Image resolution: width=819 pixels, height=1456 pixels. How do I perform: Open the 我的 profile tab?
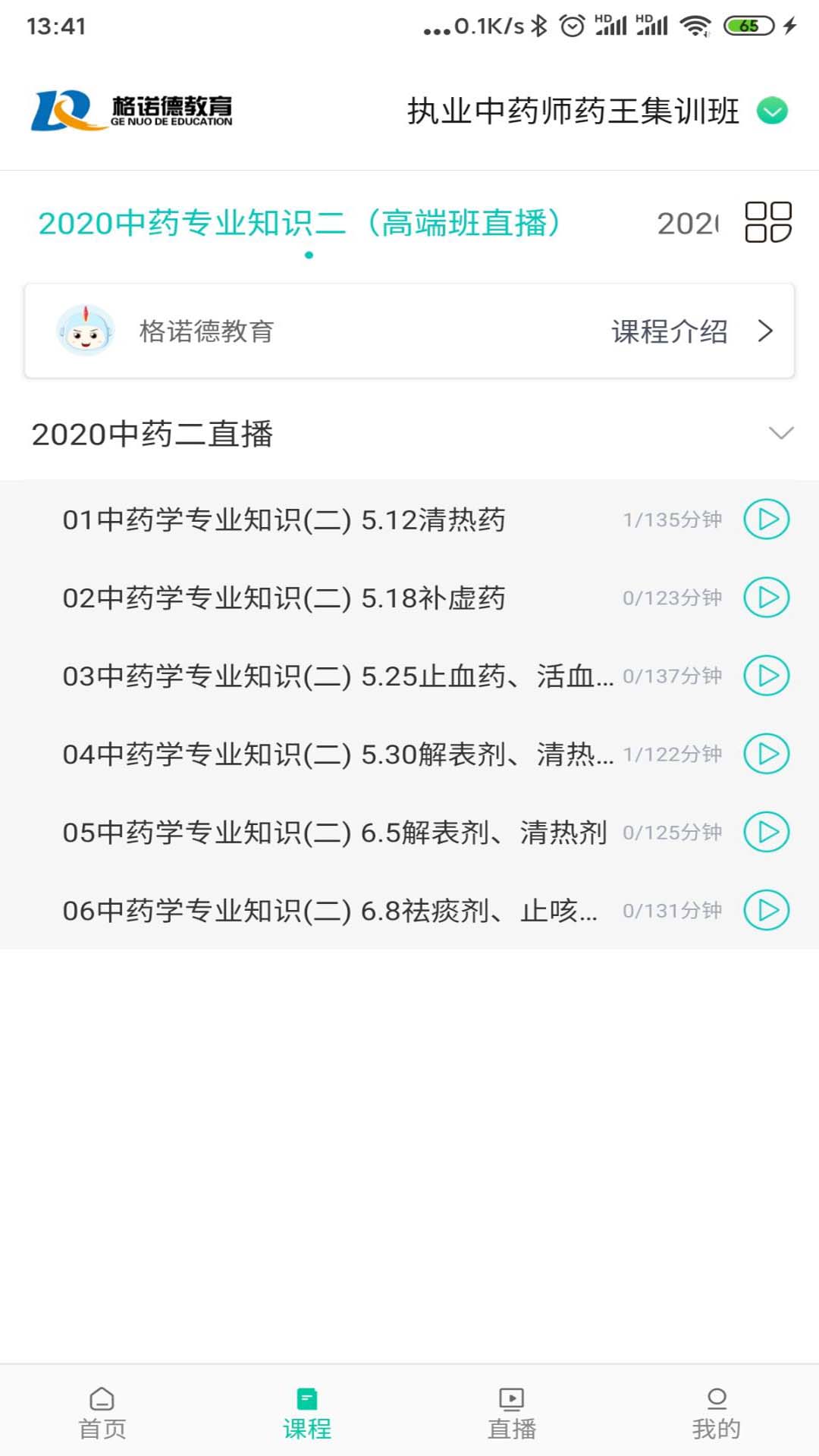[x=716, y=1413]
